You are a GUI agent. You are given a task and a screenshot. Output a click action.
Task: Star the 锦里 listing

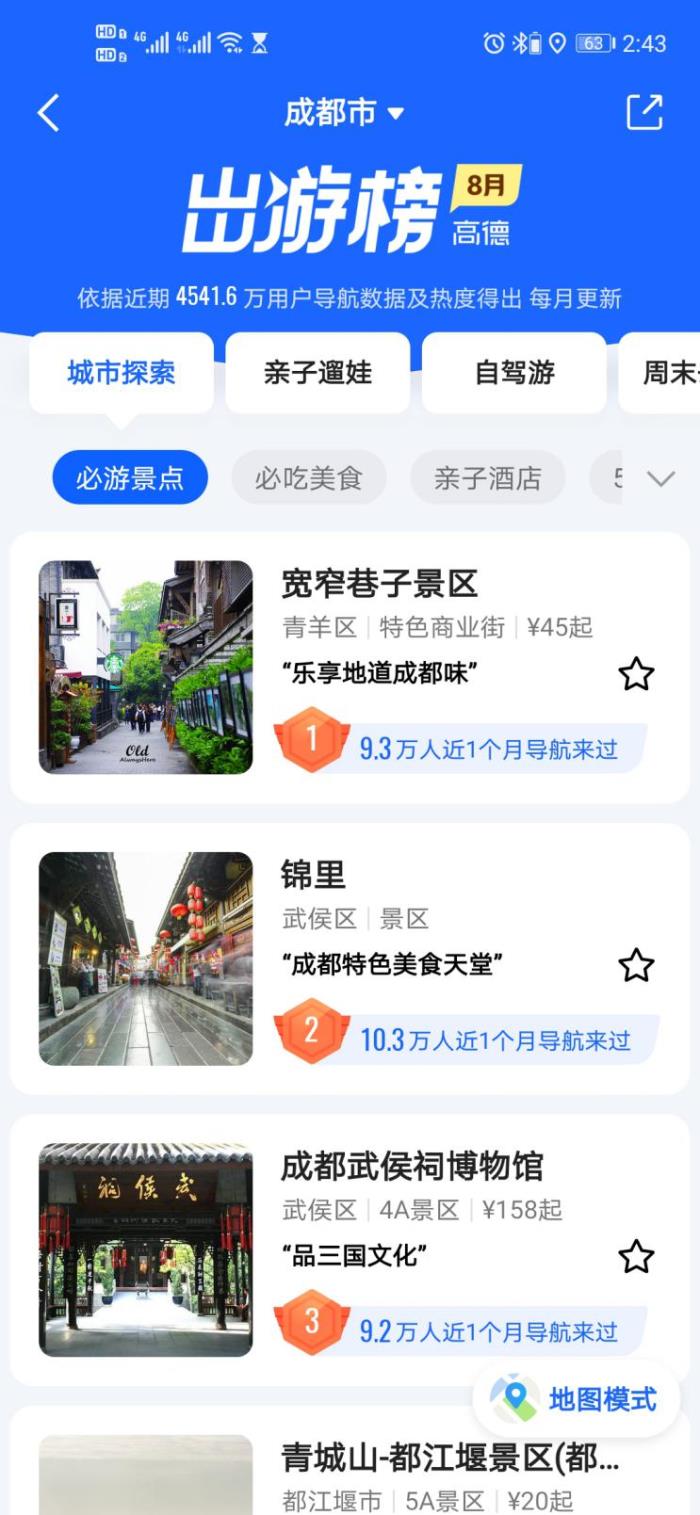636,965
